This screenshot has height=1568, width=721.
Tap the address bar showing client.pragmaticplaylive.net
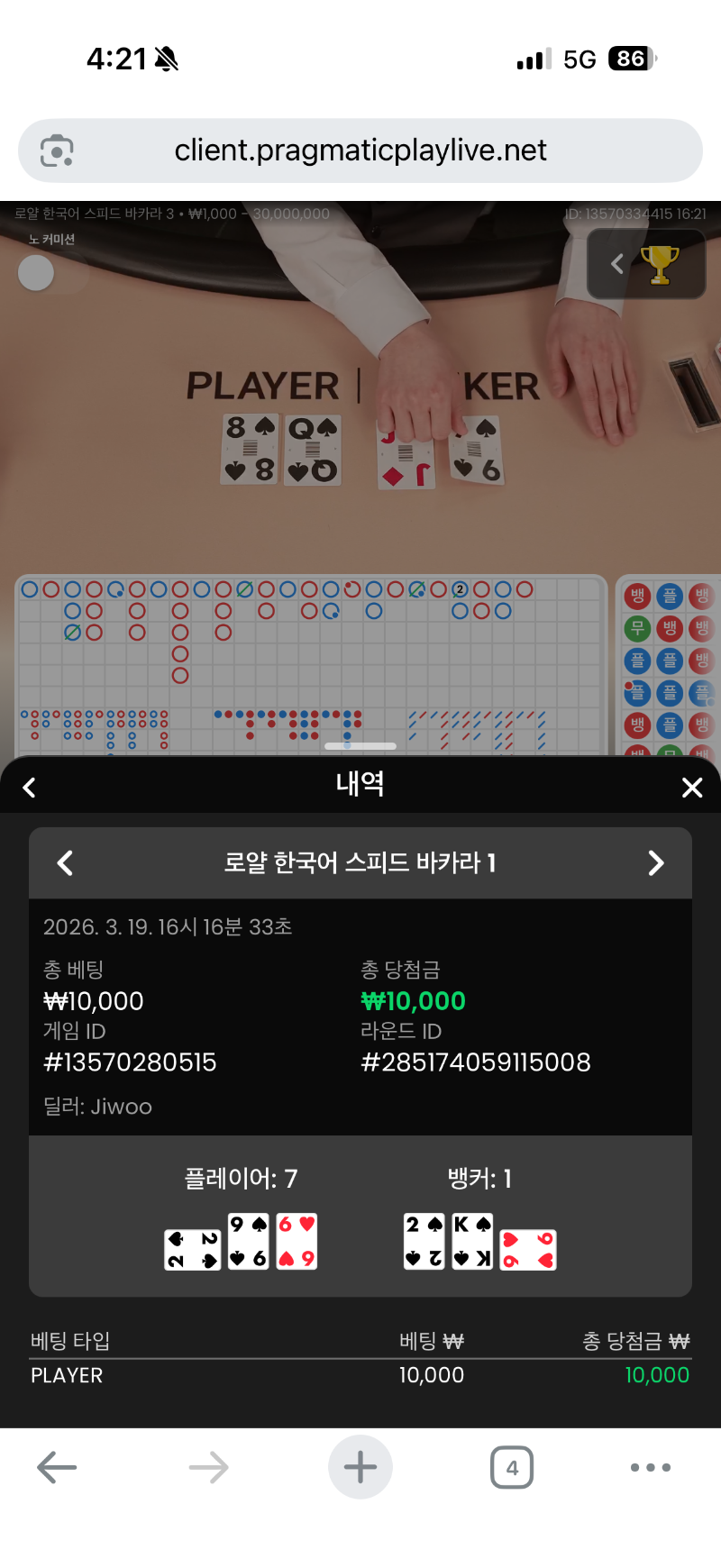coord(360,150)
